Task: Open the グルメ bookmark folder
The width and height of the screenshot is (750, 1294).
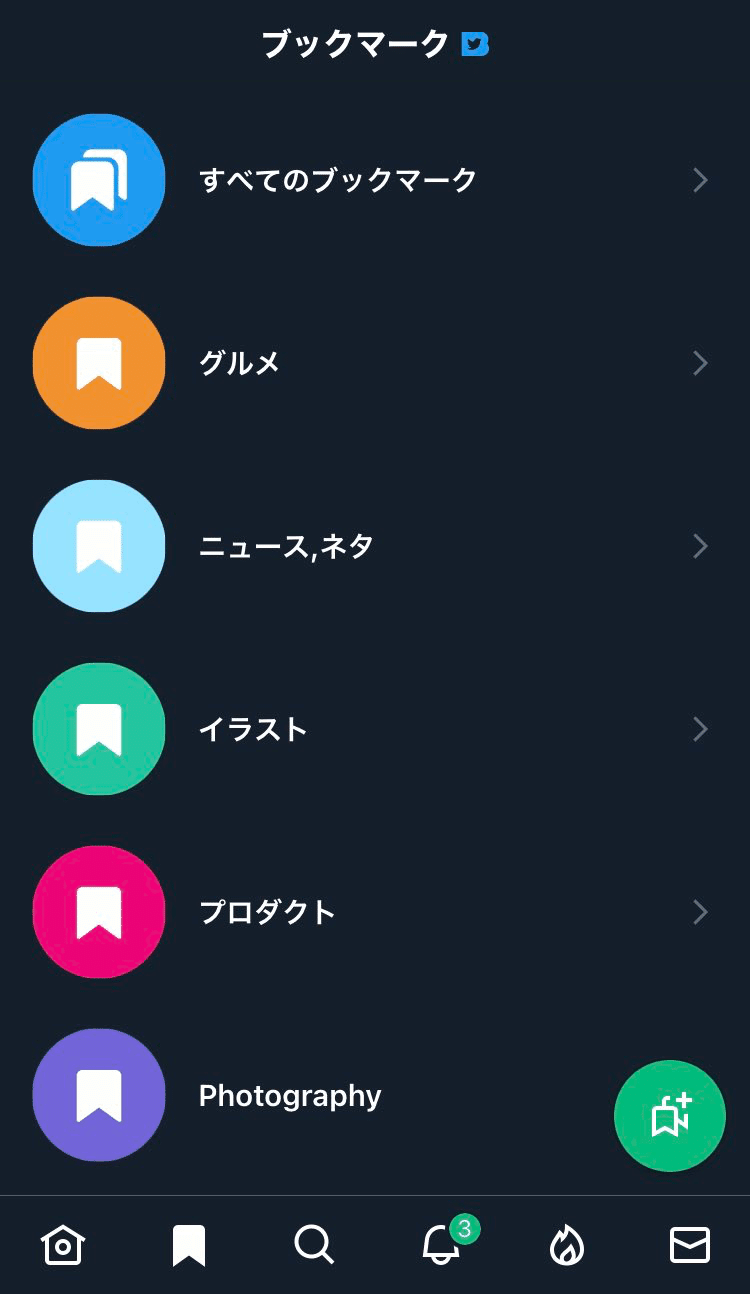Action: click(x=375, y=363)
